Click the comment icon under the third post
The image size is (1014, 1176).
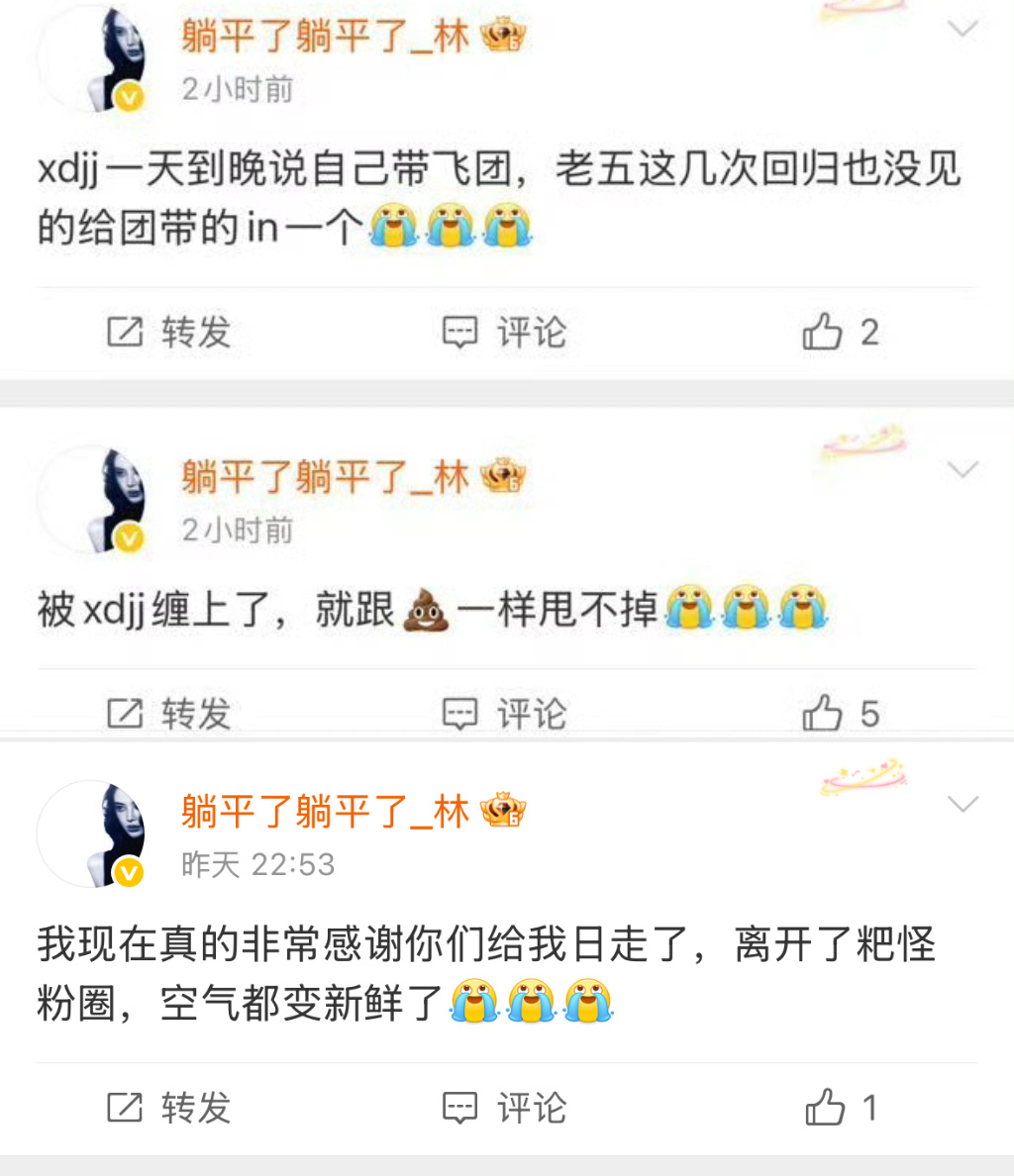pos(458,1109)
